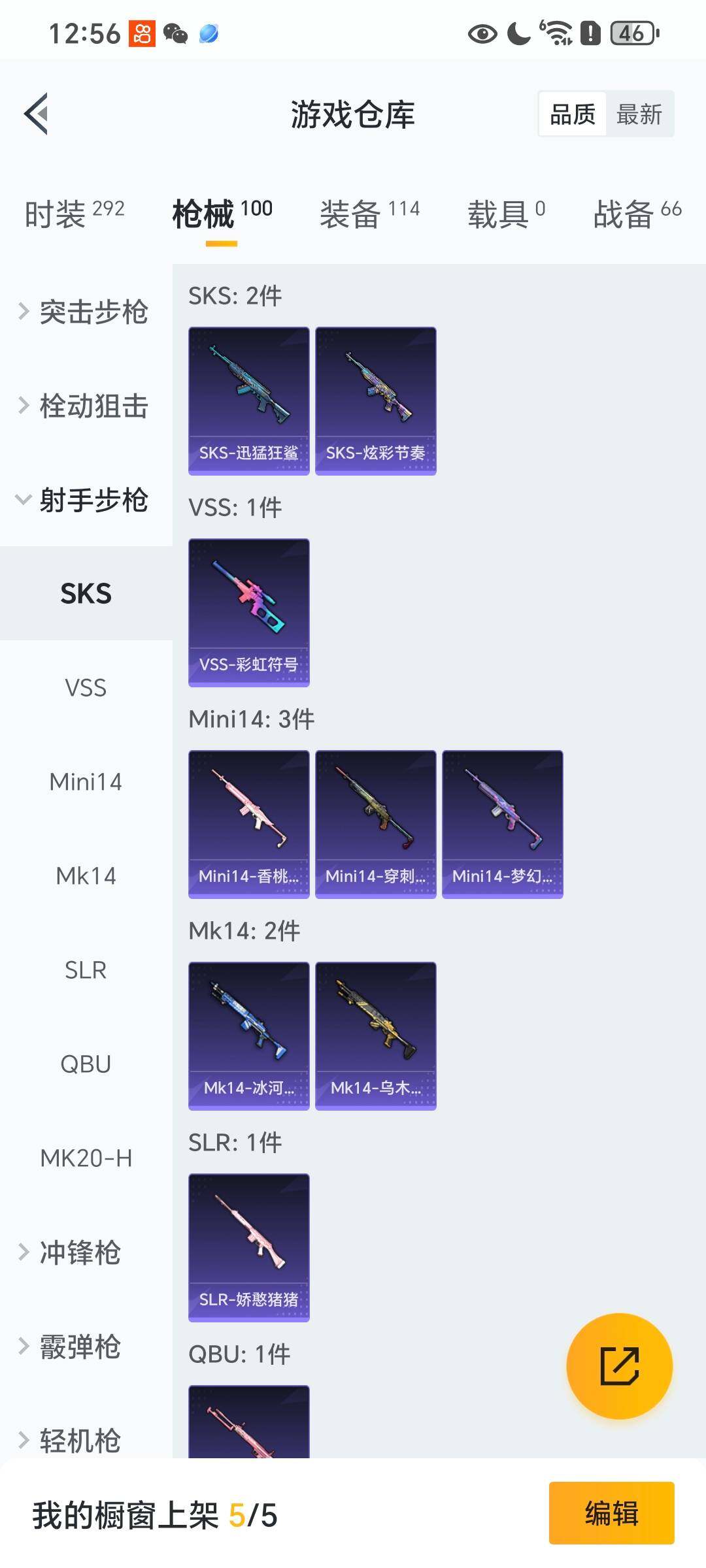Sort by 最新 (newest)

coord(639,114)
